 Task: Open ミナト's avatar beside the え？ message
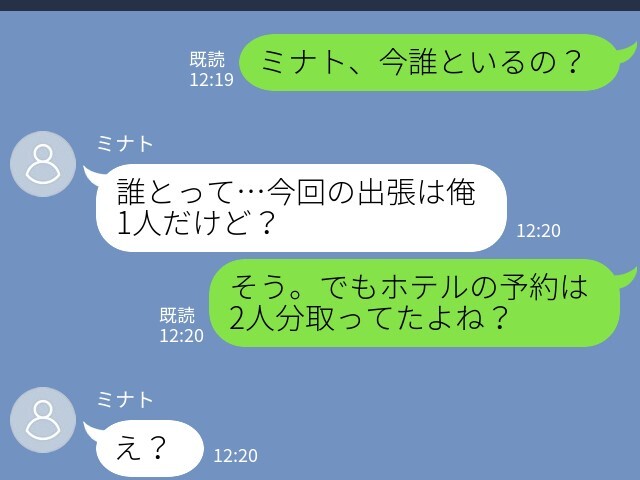tap(43, 420)
